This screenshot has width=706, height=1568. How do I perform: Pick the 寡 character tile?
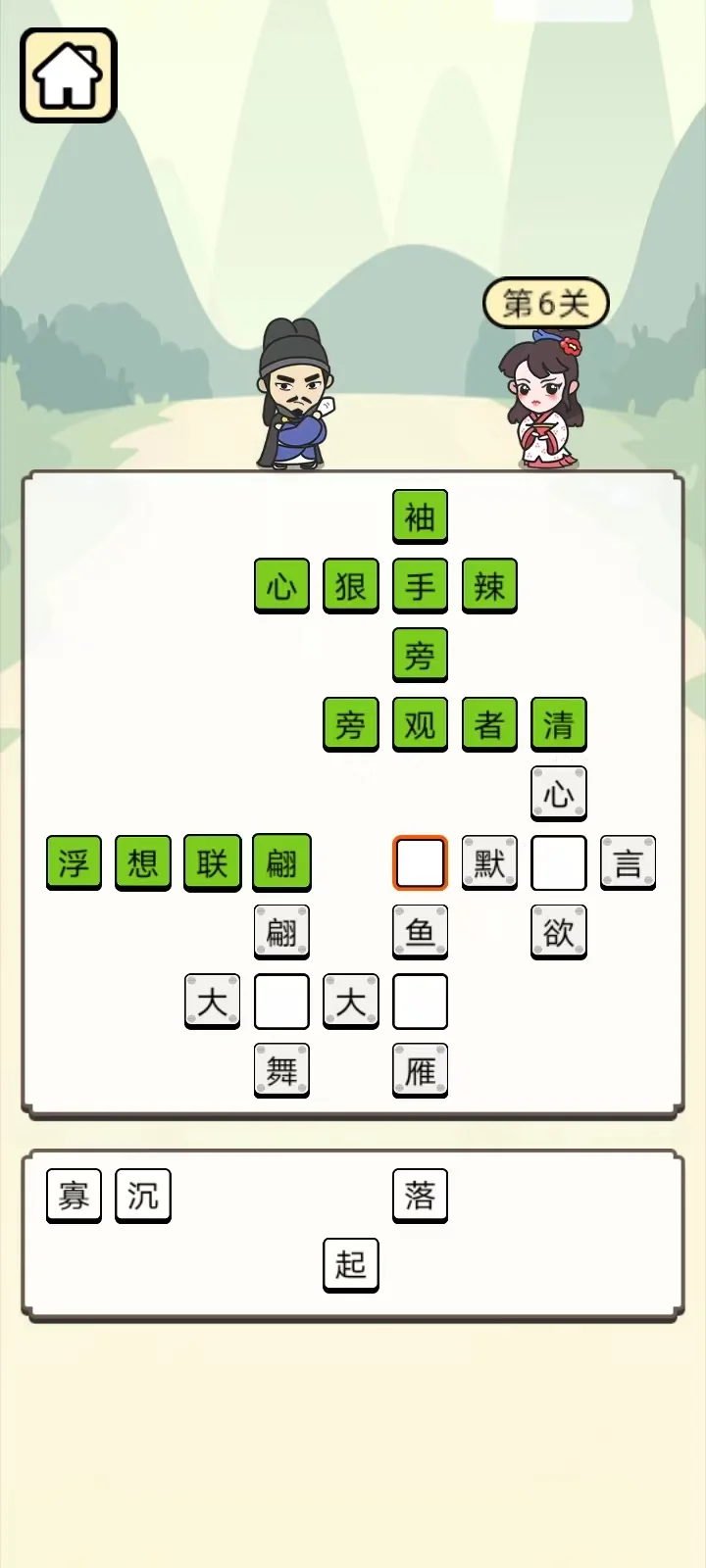click(x=75, y=1195)
